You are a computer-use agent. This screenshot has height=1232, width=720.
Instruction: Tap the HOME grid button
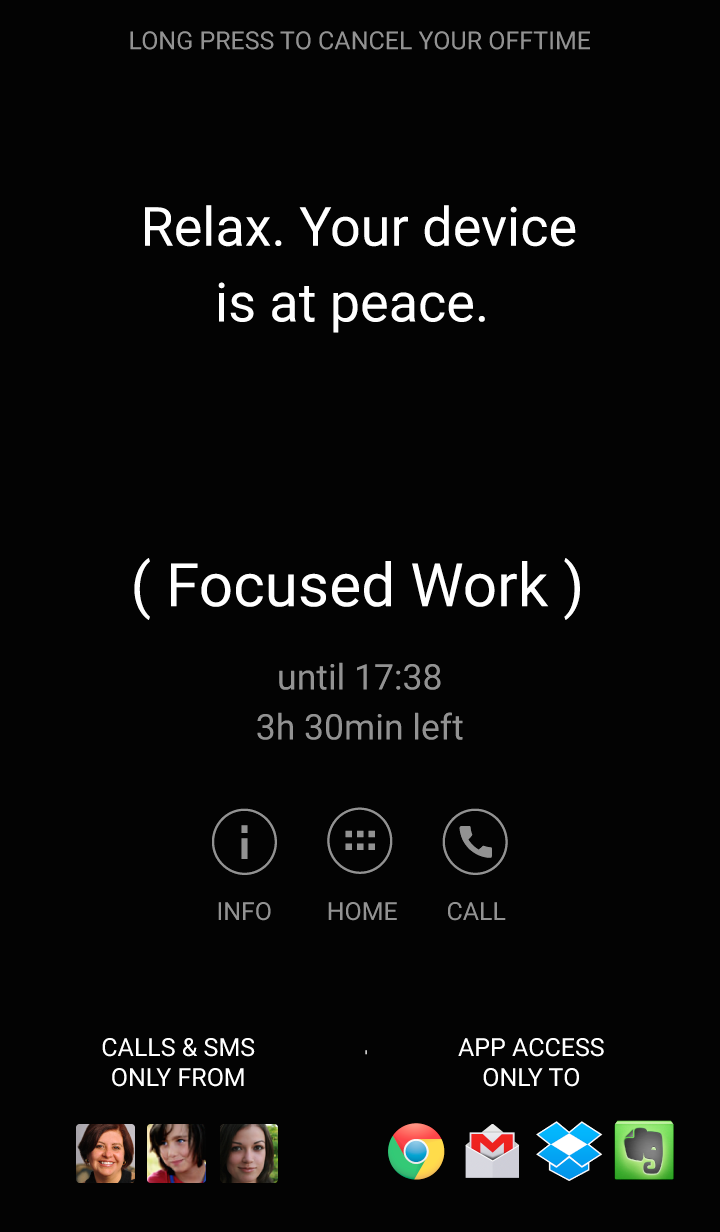[x=360, y=841]
